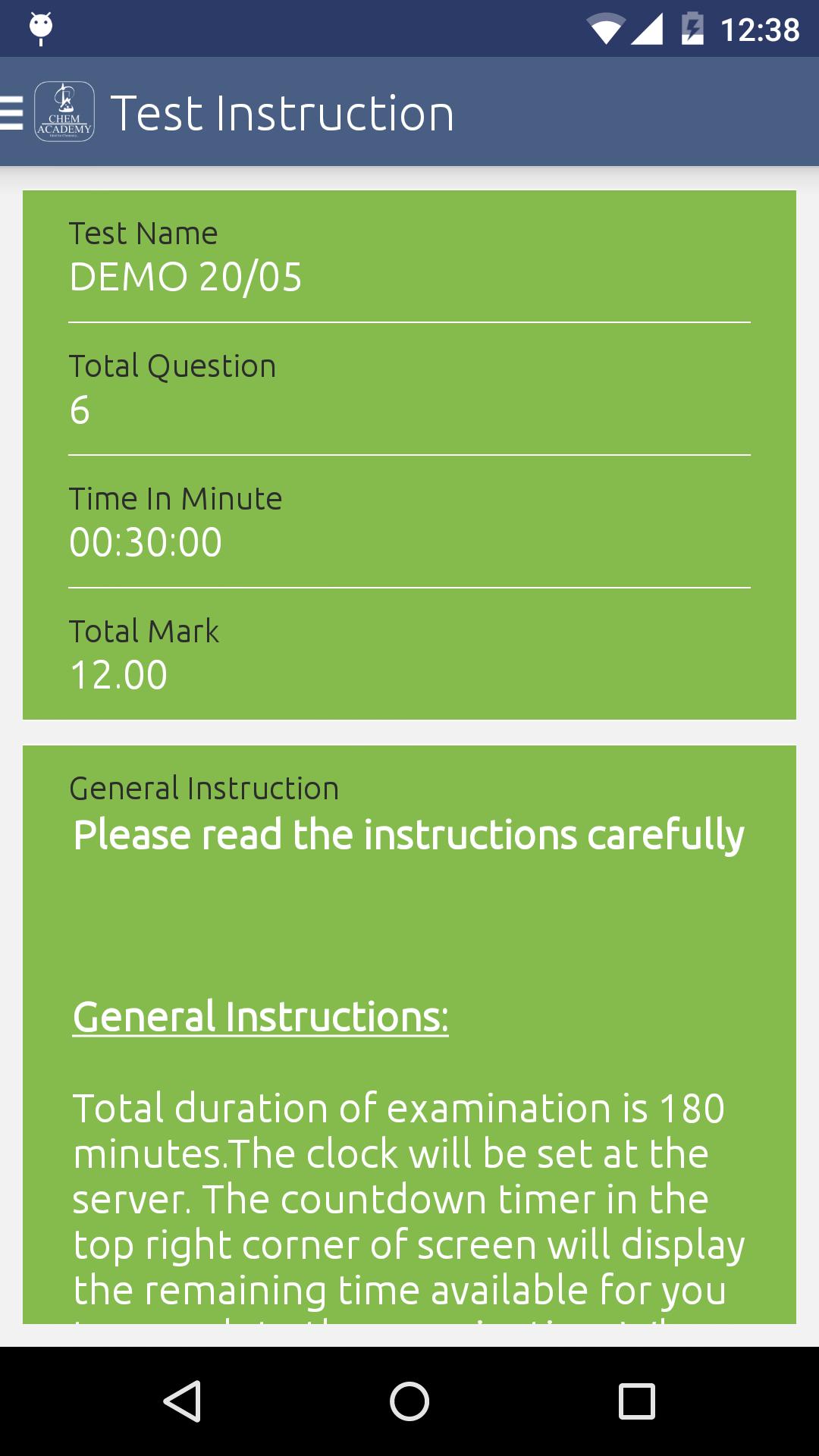
Task: Select the General Instruction label
Action: click(x=203, y=789)
